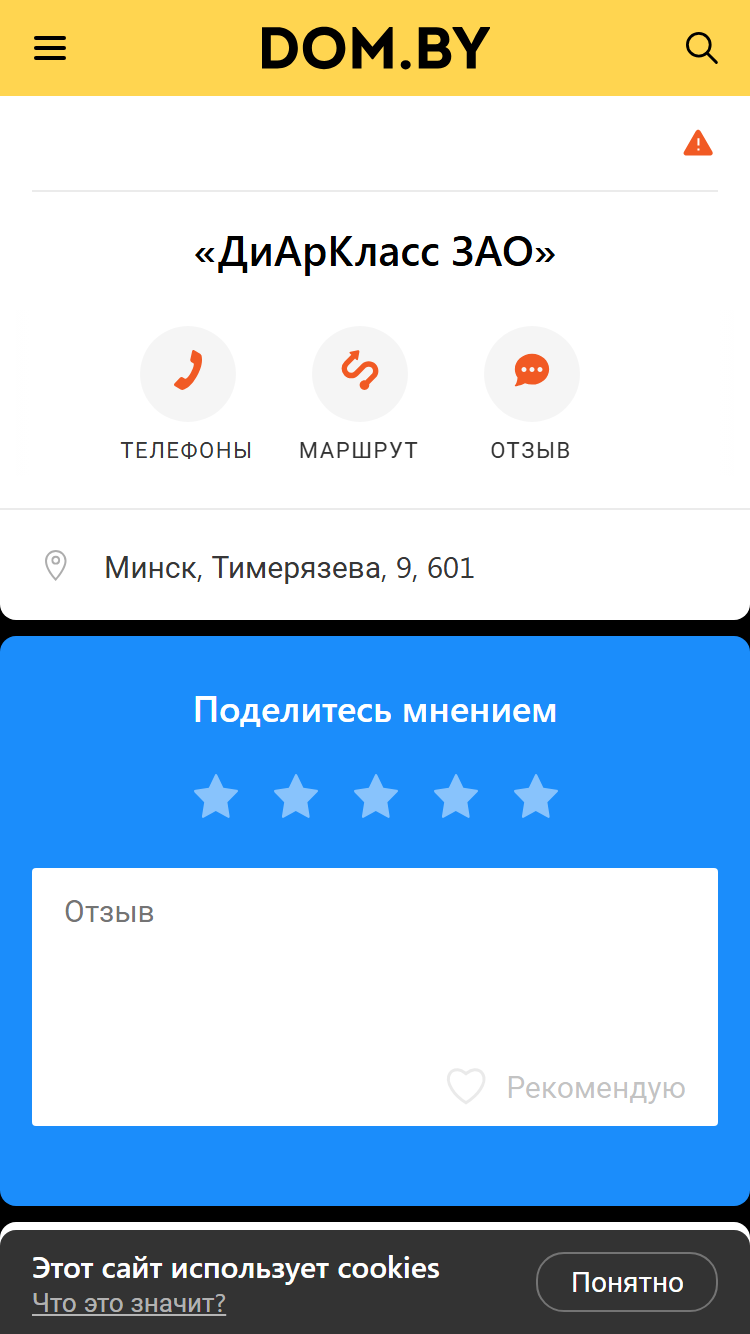Open the Что это значит? link
The width and height of the screenshot is (750, 1334).
[129, 1303]
